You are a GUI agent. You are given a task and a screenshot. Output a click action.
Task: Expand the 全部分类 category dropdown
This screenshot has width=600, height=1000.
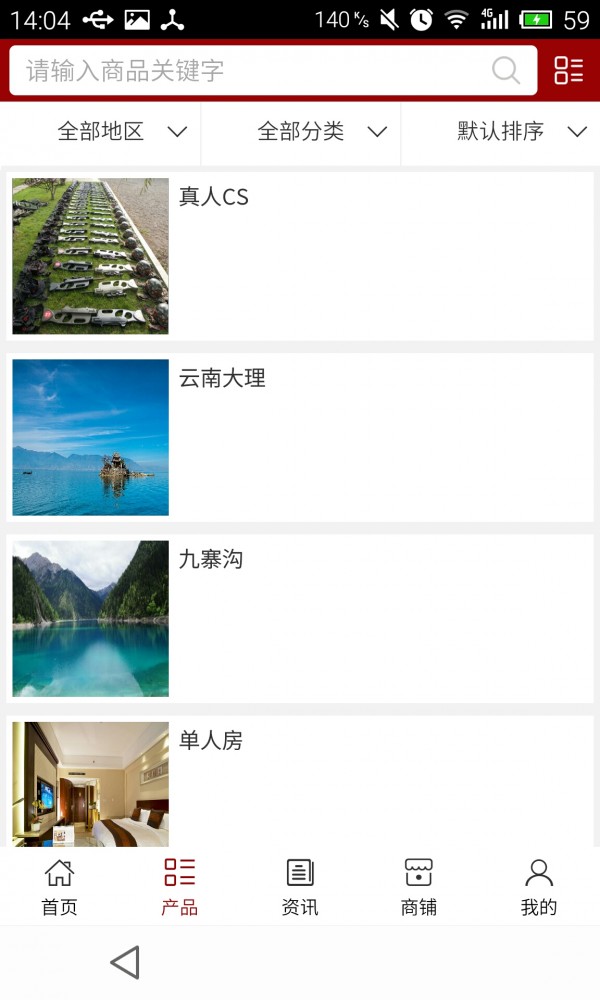coord(321,131)
